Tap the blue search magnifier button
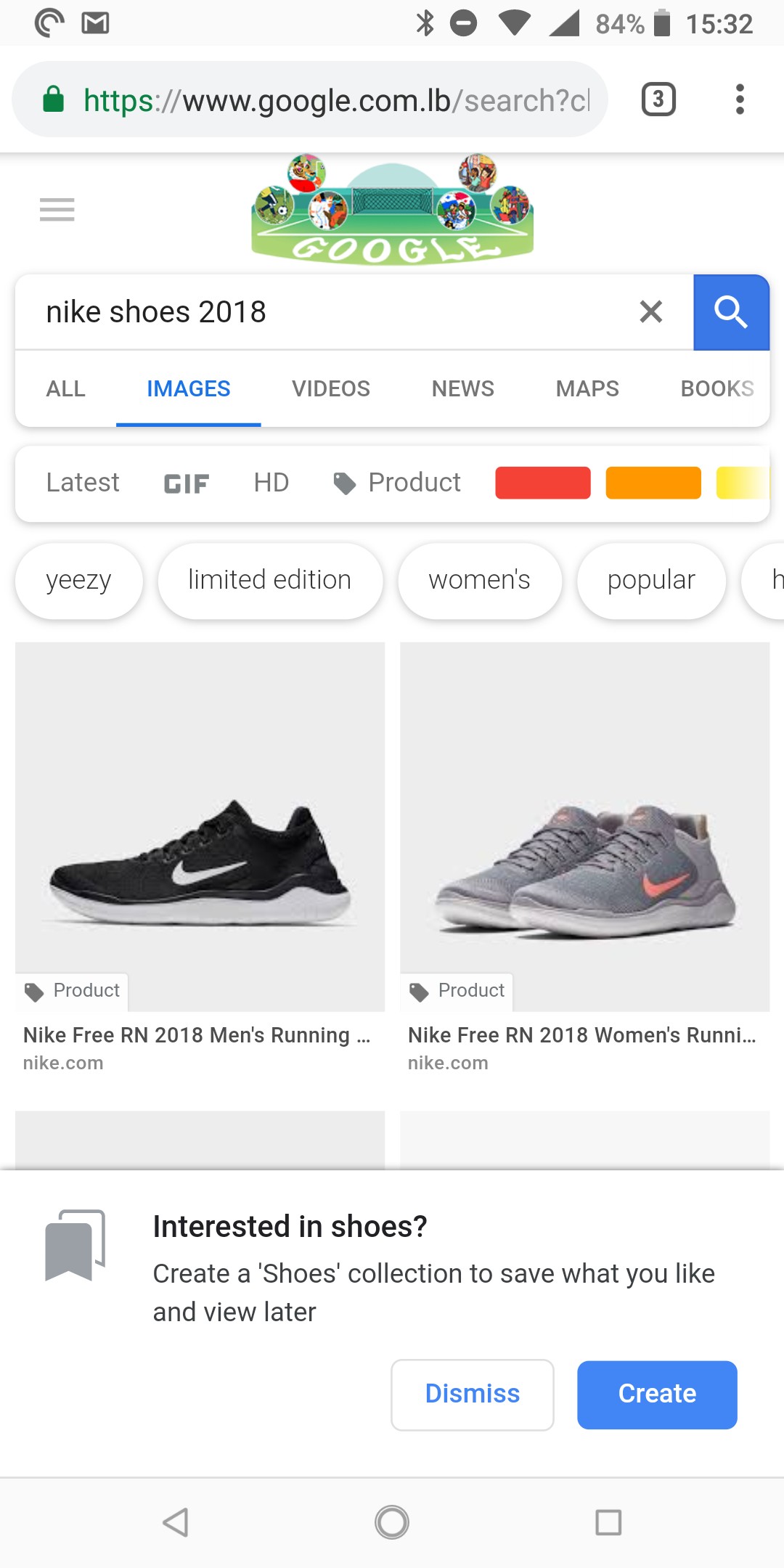The width and height of the screenshot is (784, 1568). [731, 312]
